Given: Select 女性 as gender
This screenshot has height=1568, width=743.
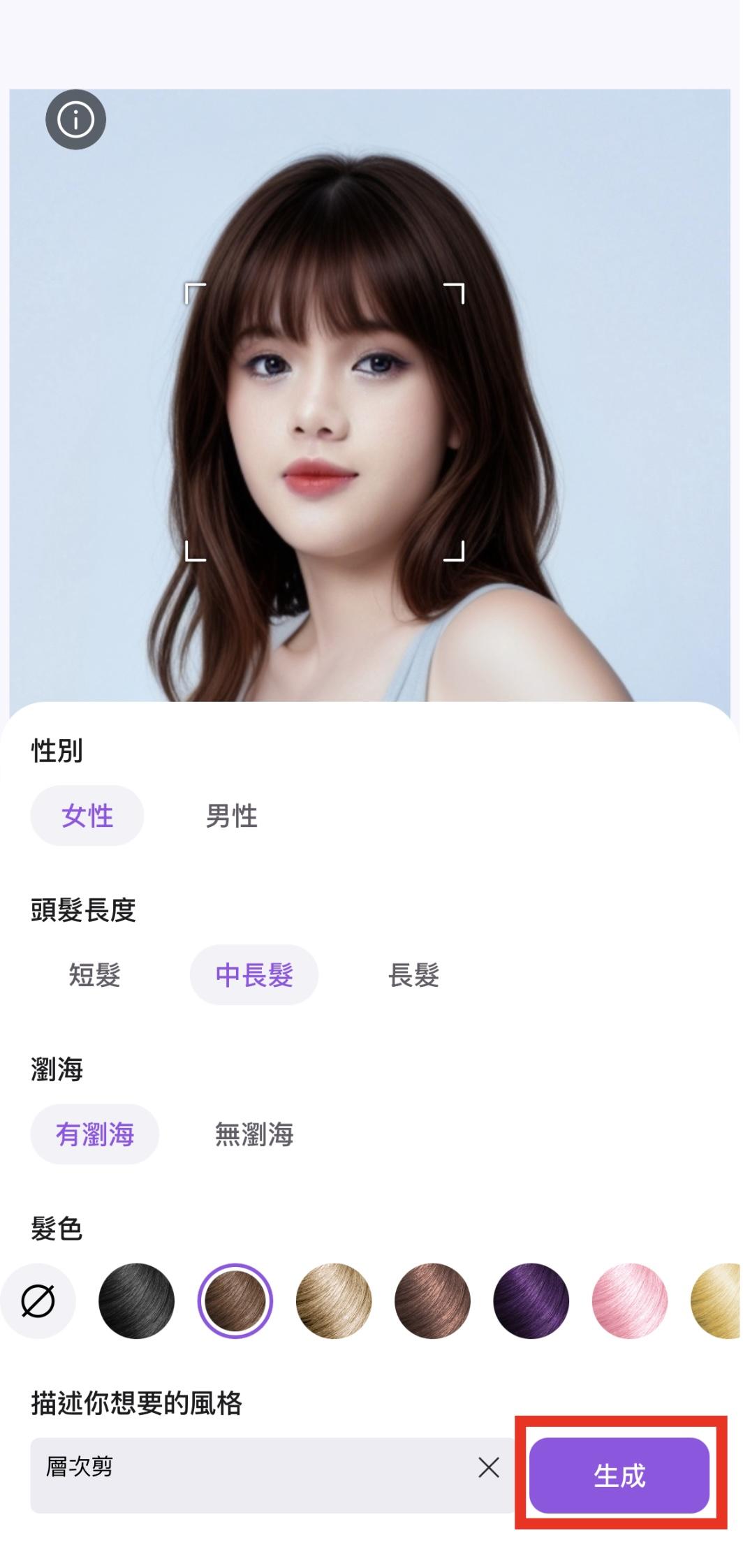Looking at the screenshot, I should click(x=87, y=815).
